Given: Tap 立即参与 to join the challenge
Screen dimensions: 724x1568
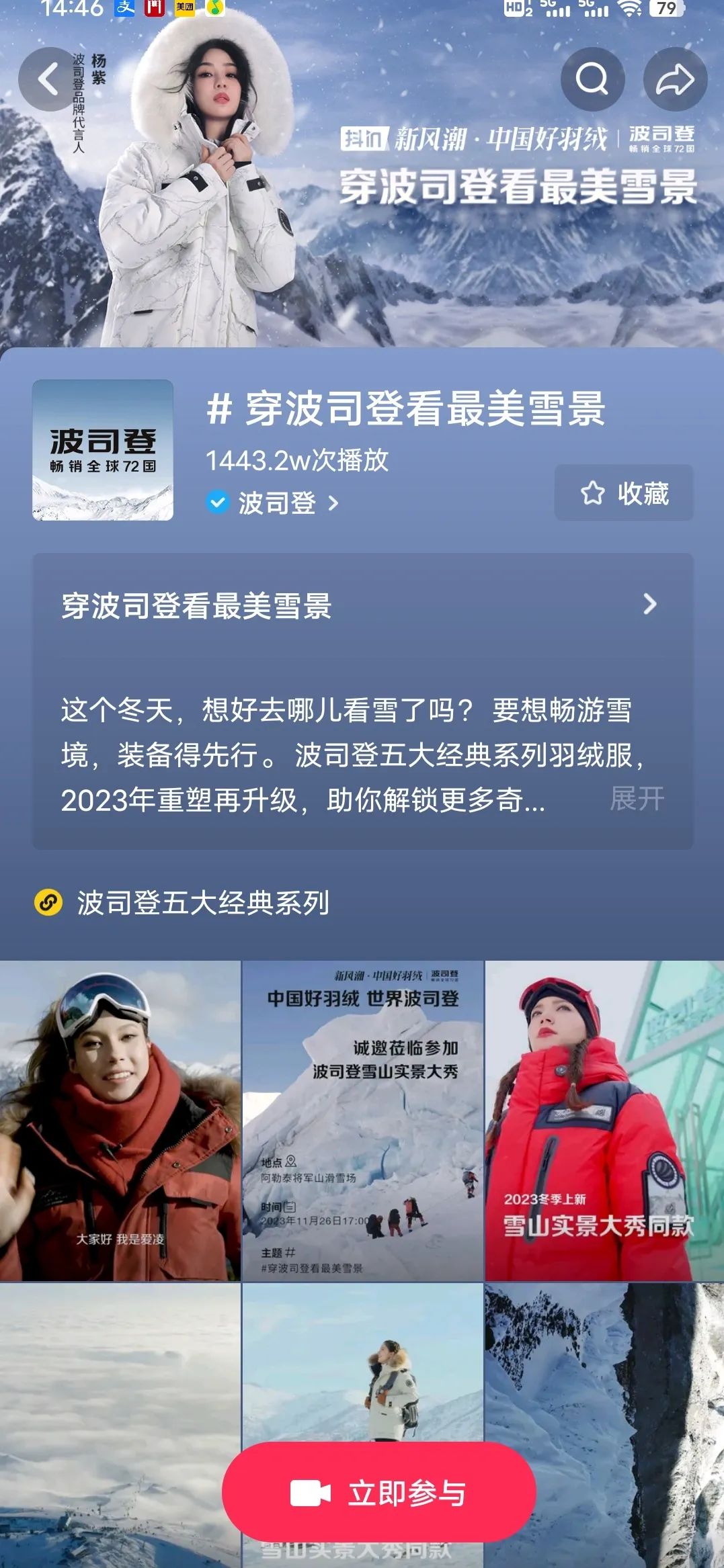Looking at the screenshot, I should click(378, 1493).
